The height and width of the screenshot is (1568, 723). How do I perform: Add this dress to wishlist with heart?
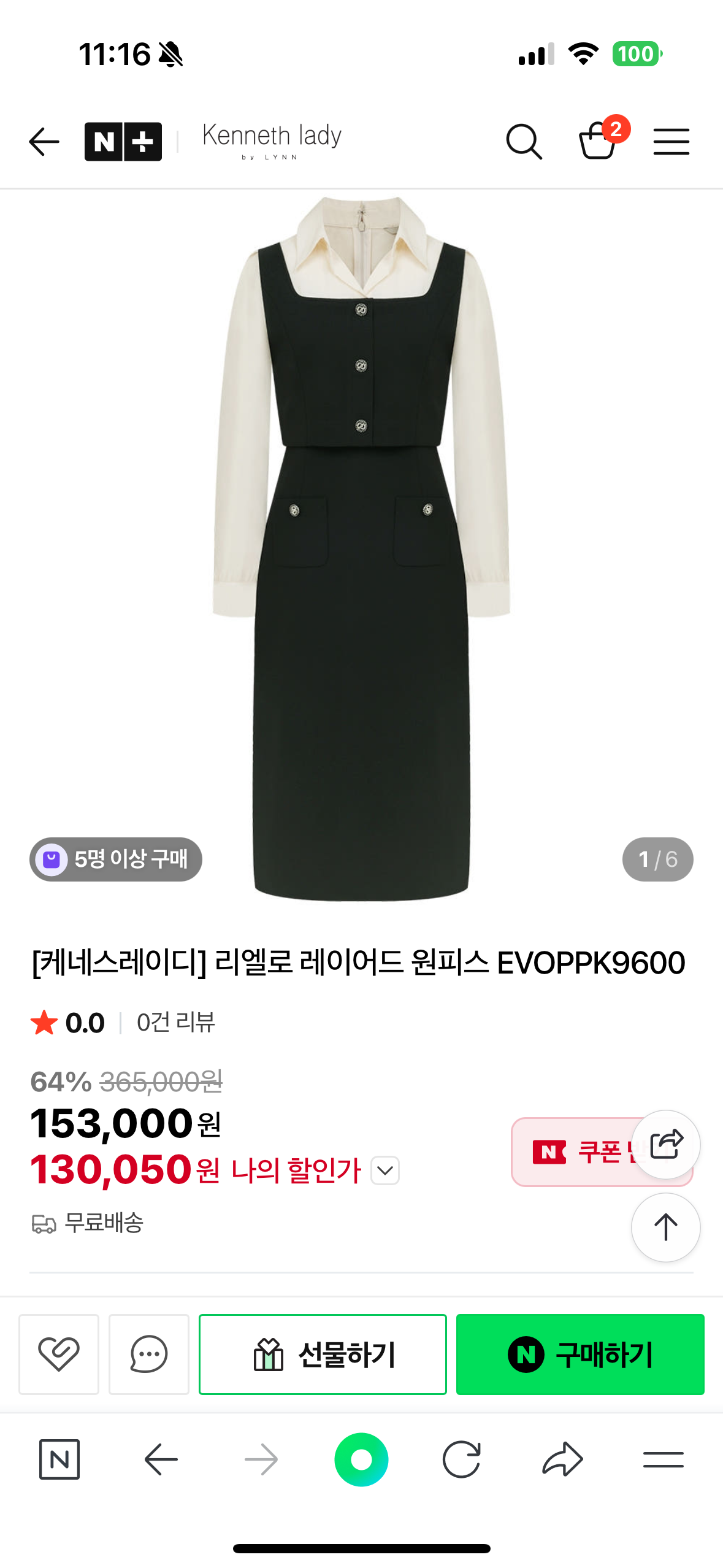pyautogui.click(x=59, y=1354)
